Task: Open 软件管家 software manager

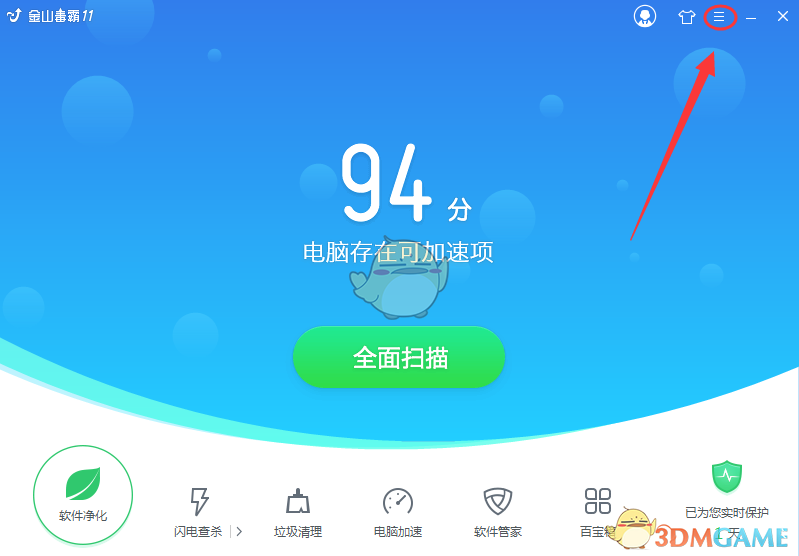Action: pyautogui.click(x=498, y=510)
